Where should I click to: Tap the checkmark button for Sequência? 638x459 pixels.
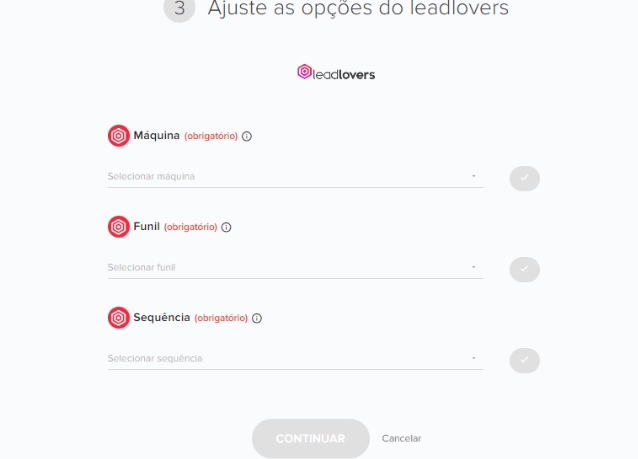(524, 360)
